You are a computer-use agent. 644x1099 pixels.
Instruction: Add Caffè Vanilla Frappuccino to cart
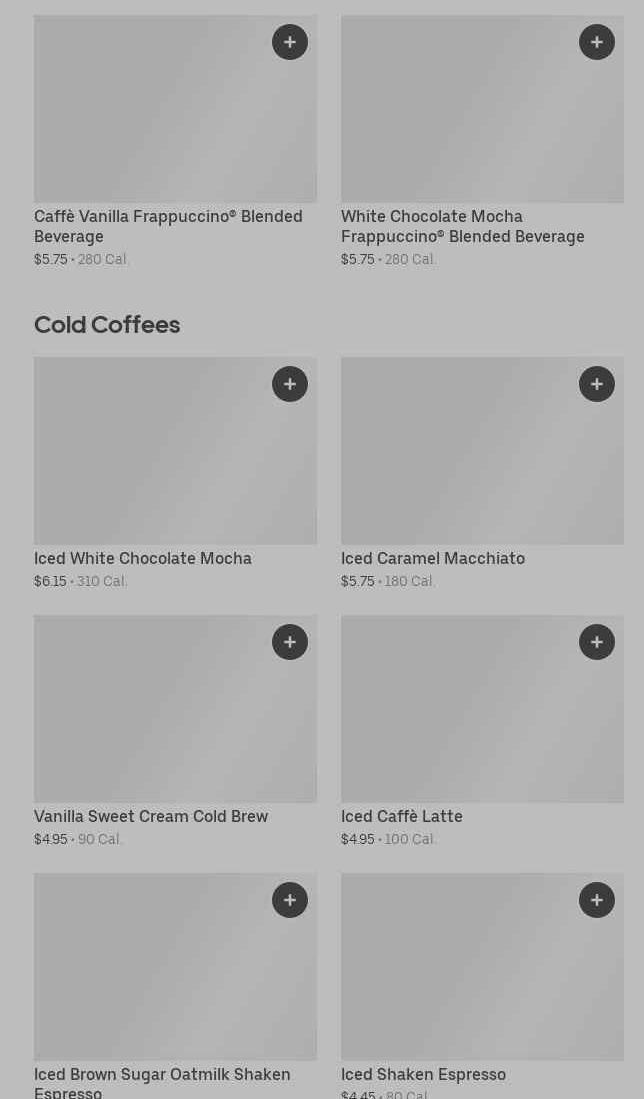[x=290, y=42]
